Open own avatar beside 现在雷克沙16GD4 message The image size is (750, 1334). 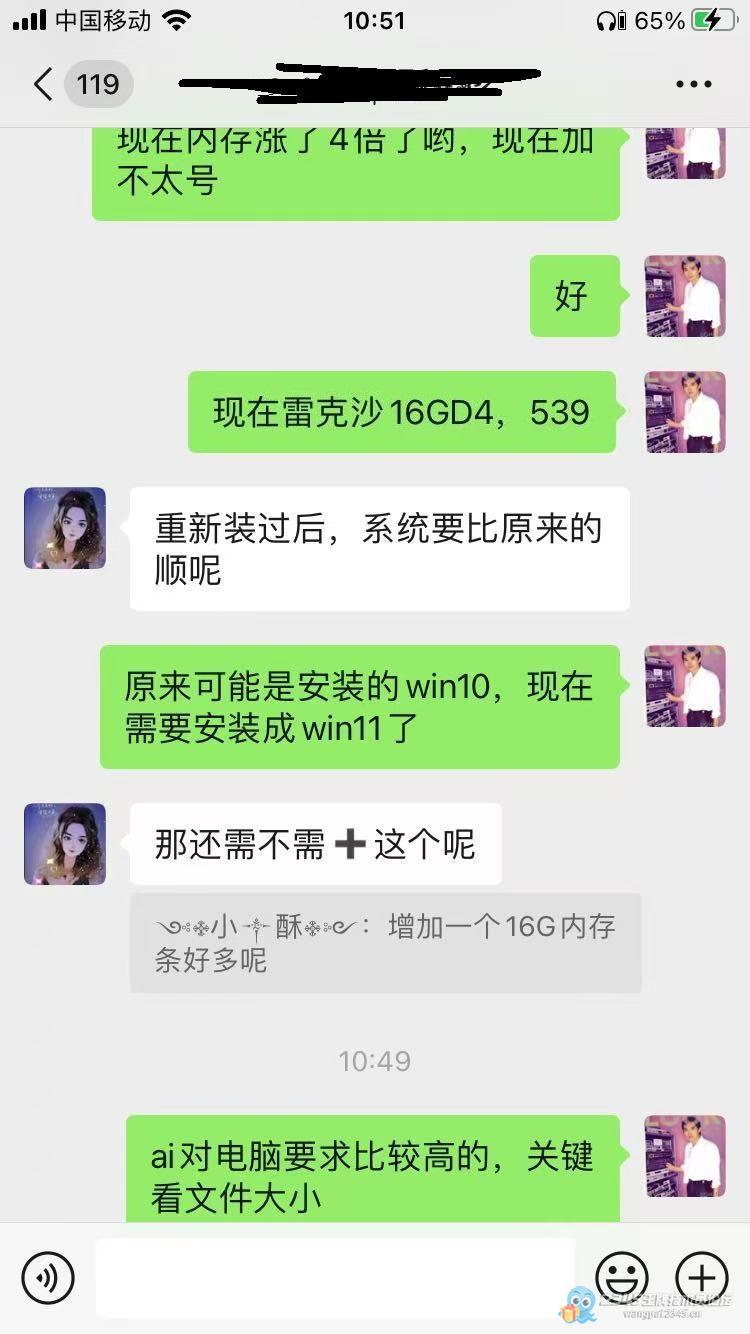click(x=685, y=412)
